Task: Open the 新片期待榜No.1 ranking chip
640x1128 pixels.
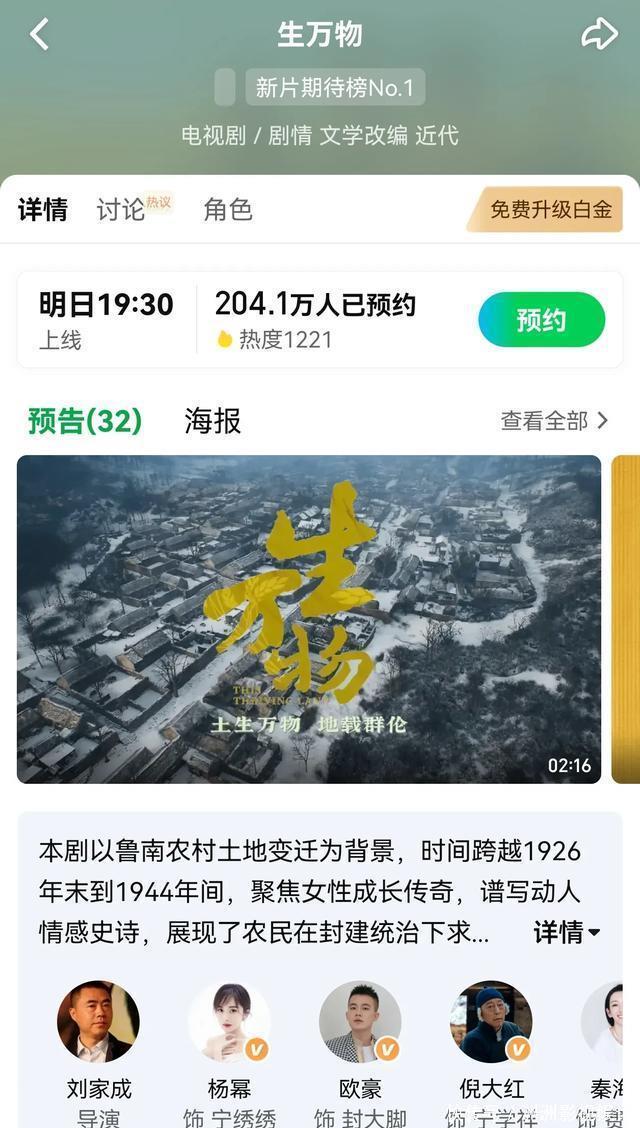Action: (335, 88)
